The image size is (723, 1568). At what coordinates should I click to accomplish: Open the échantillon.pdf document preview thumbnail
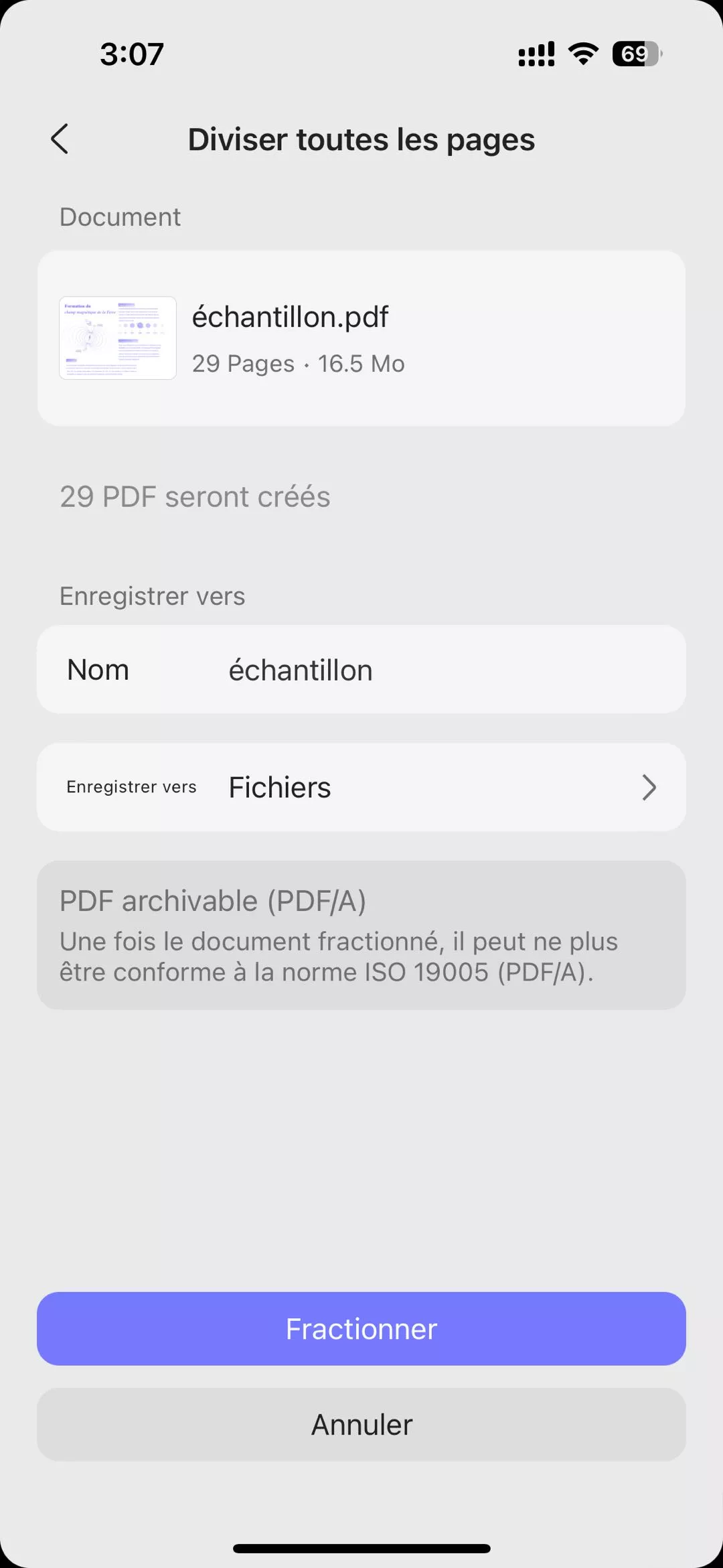click(x=117, y=338)
